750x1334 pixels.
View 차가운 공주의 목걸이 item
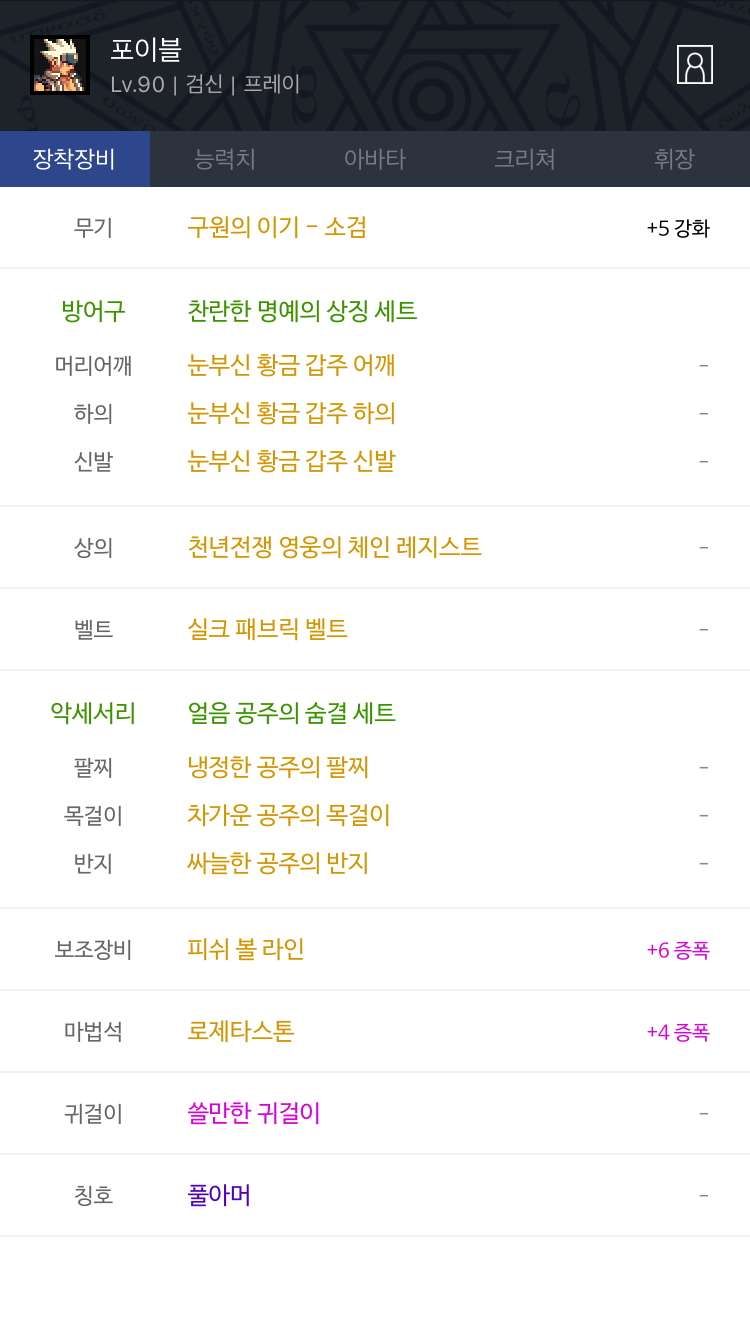[x=375, y=815]
